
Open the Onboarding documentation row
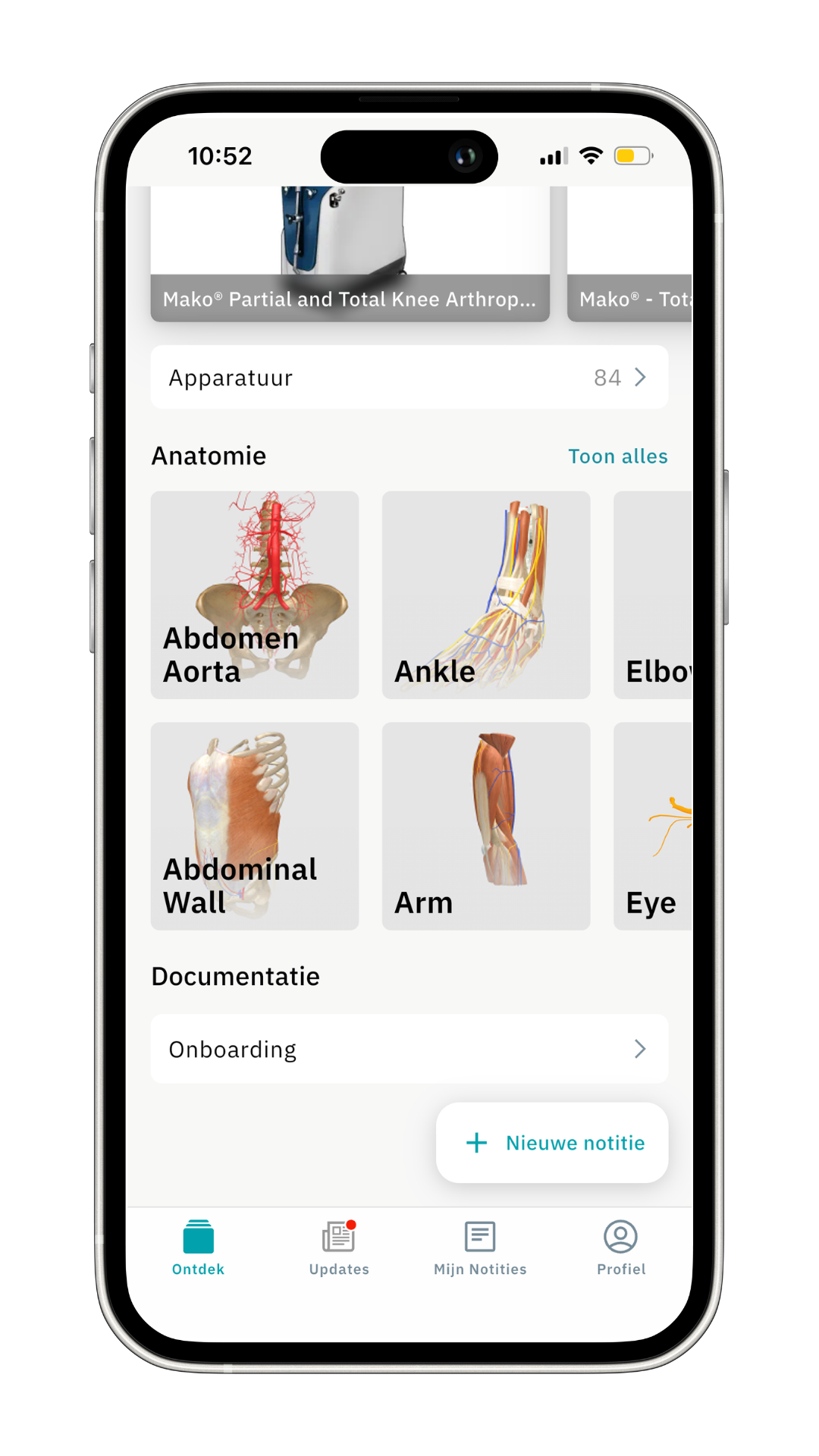[409, 1049]
